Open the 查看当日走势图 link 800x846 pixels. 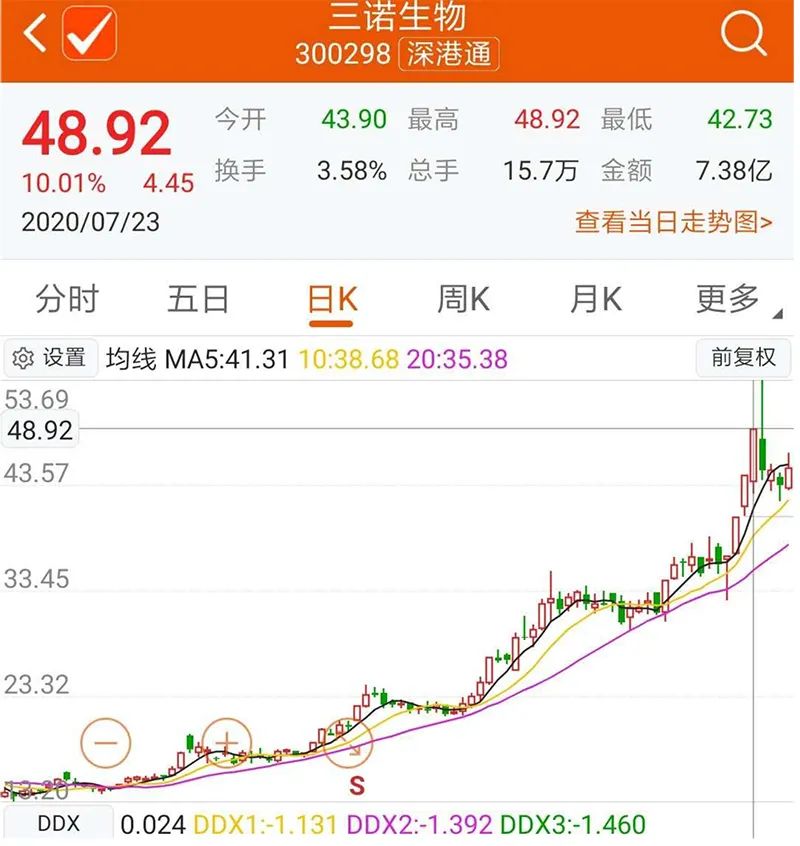pos(673,222)
